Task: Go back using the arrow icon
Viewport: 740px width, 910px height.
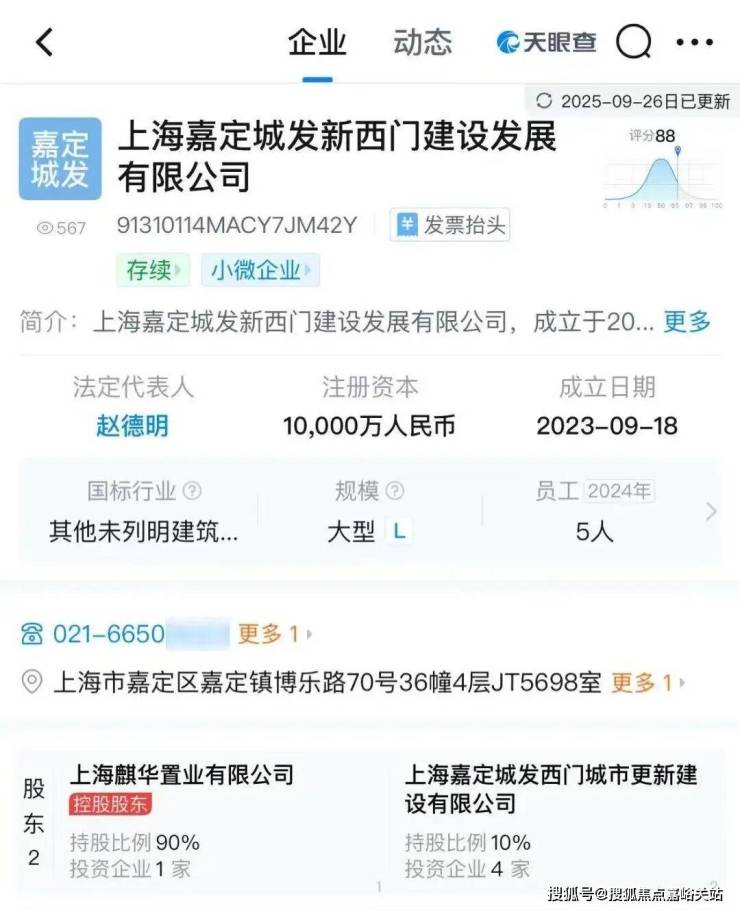Action: [45, 42]
